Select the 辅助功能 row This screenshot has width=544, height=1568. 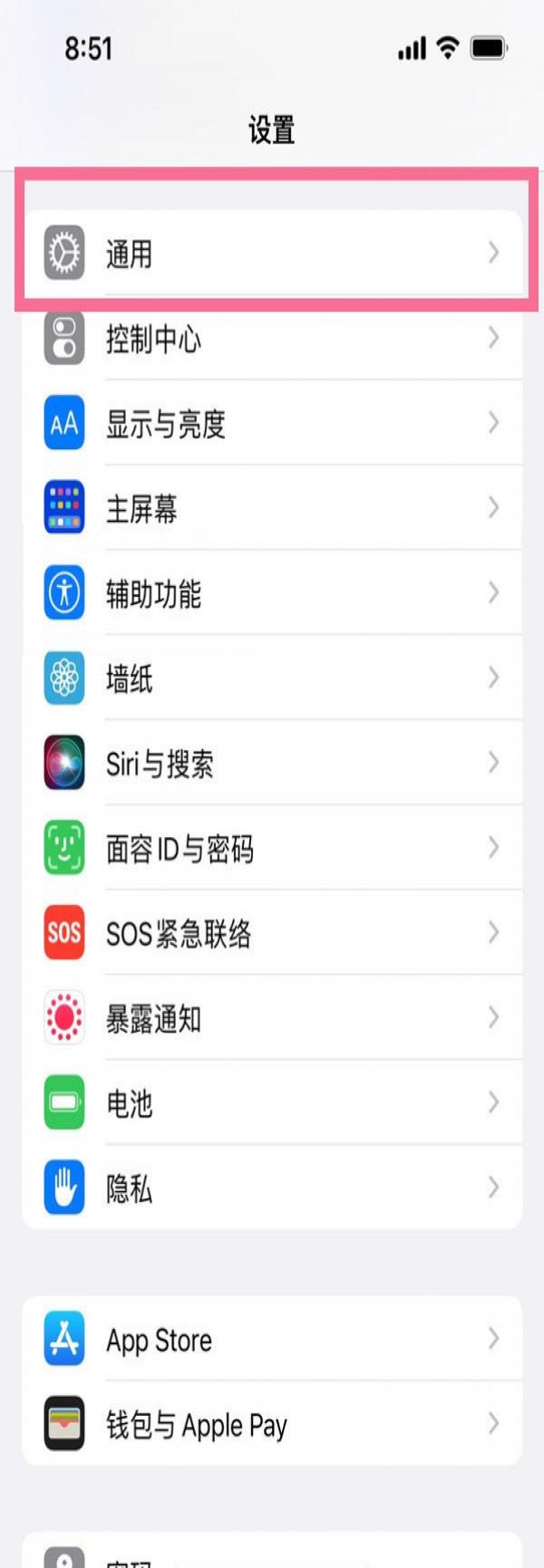(272, 593)
